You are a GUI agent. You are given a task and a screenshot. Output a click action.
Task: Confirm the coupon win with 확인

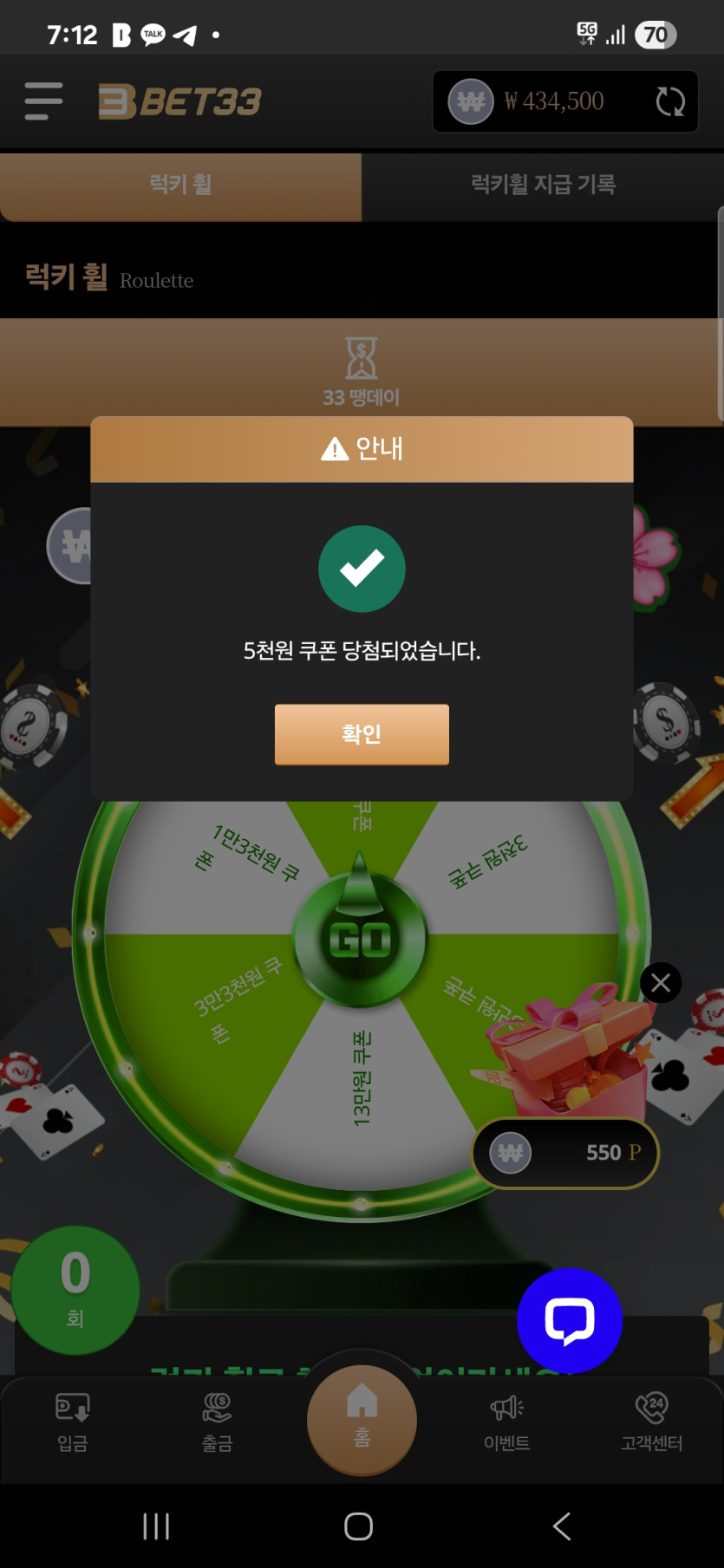[362, 734]
